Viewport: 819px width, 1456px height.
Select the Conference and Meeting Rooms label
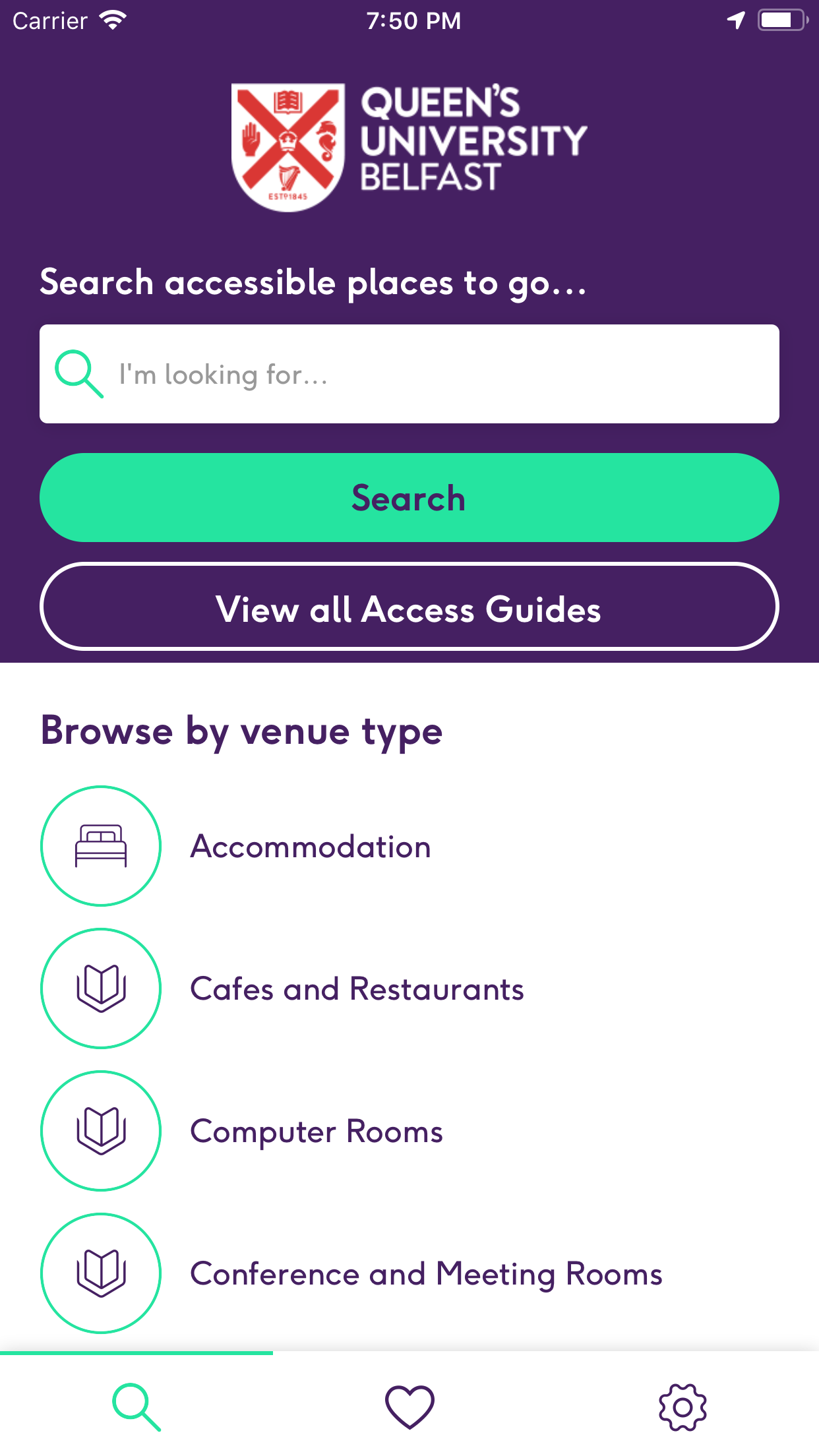[426, 1273]
